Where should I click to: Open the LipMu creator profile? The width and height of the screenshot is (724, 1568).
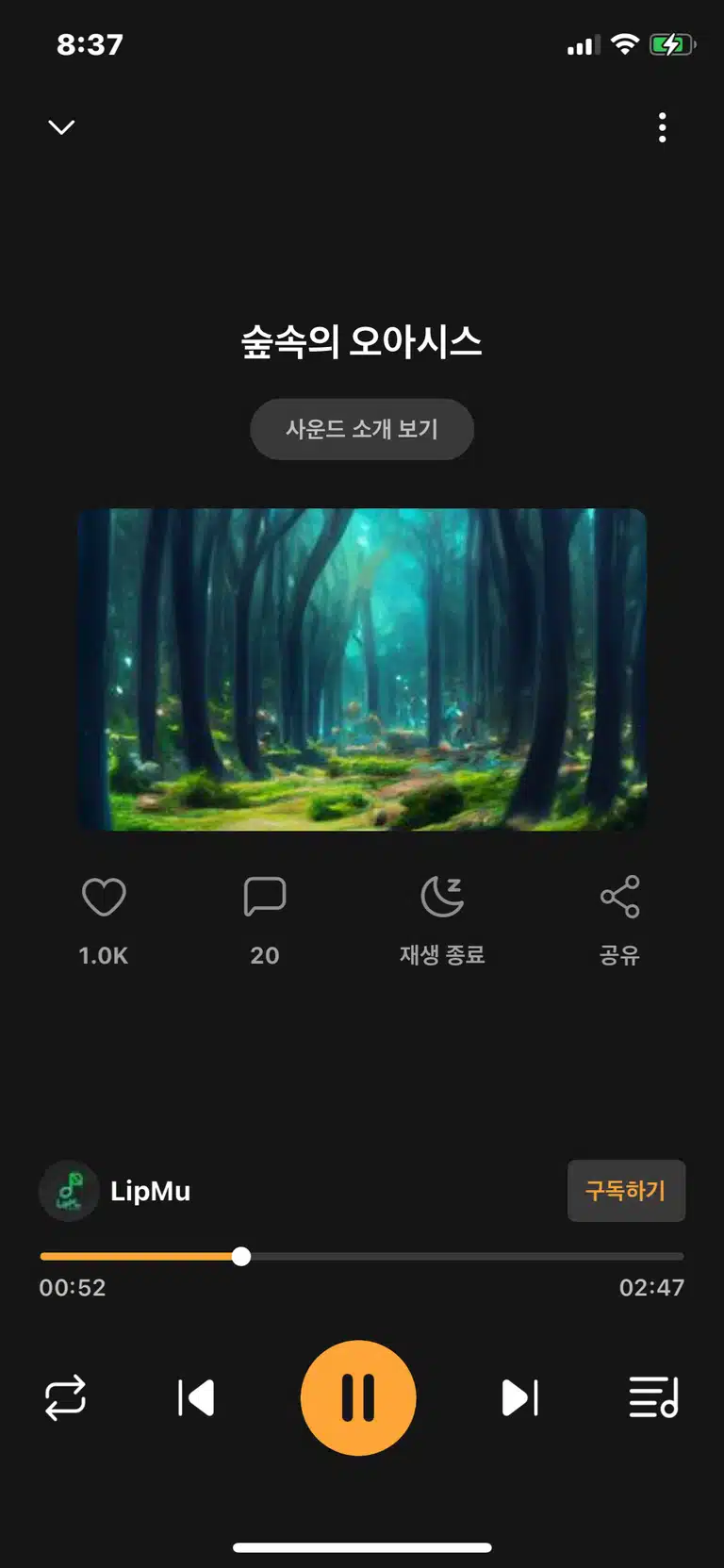[115, 1191]
